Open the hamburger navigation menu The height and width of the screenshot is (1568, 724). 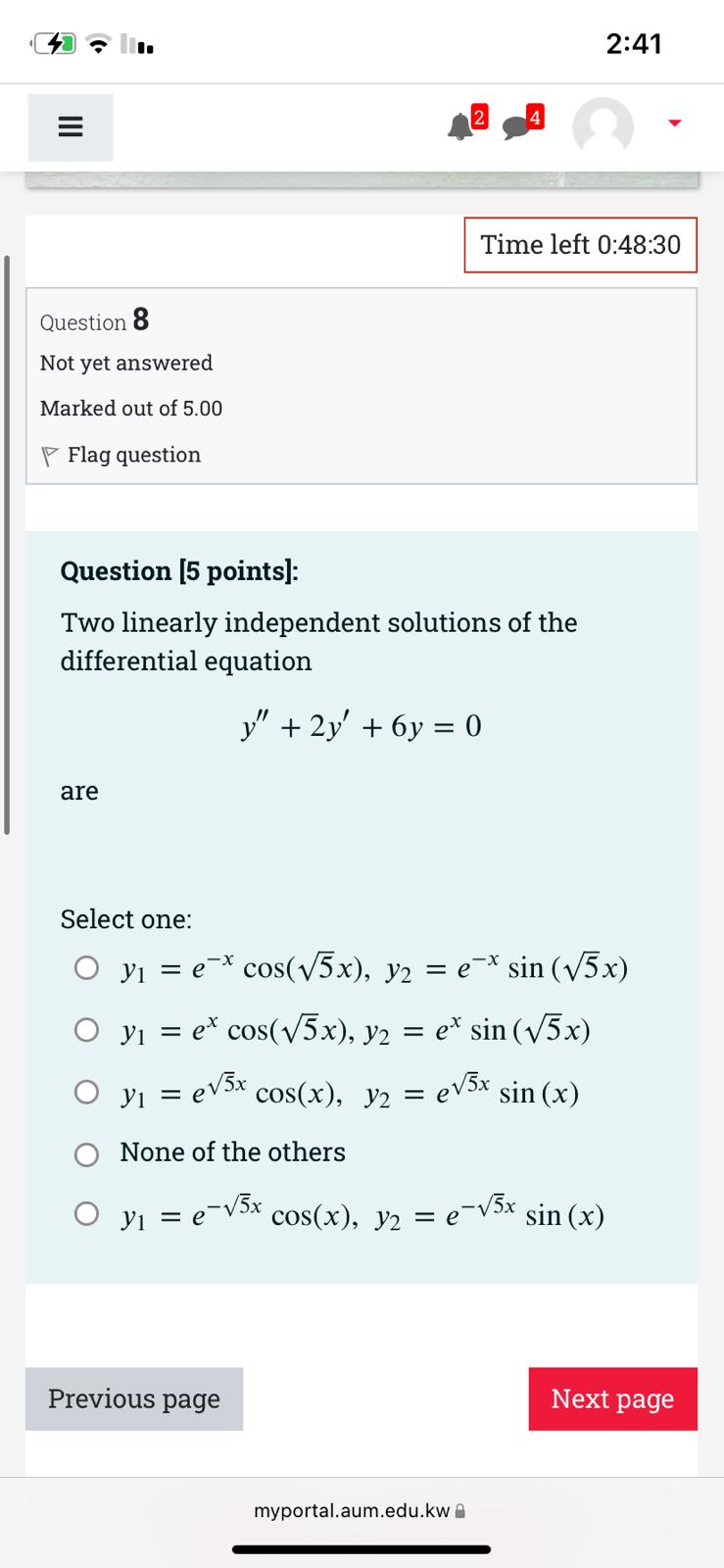(69, 126)
